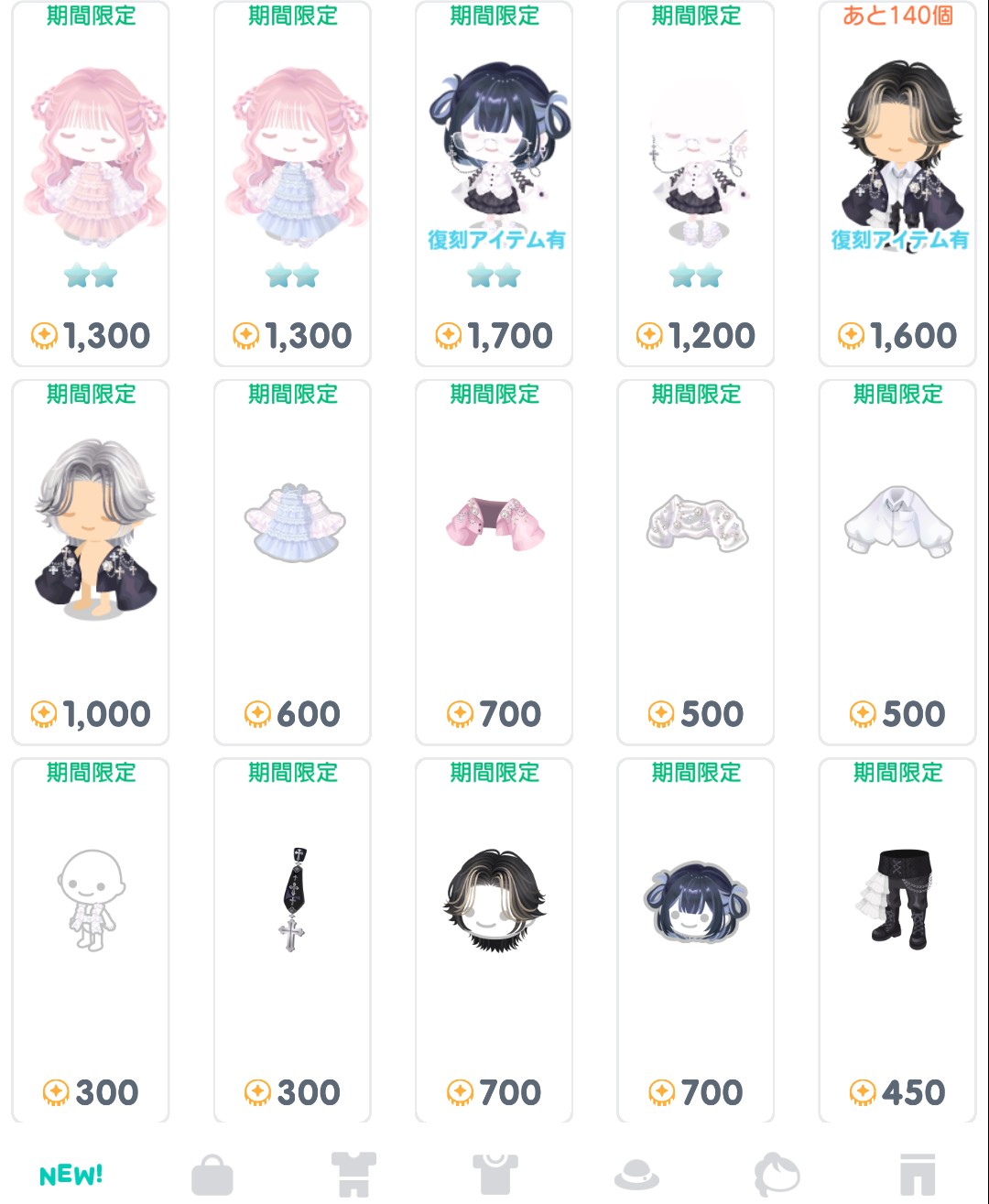989x1204 pixels.
Task: Open the 1,200 coin outfit set
Action: point(696,183)
